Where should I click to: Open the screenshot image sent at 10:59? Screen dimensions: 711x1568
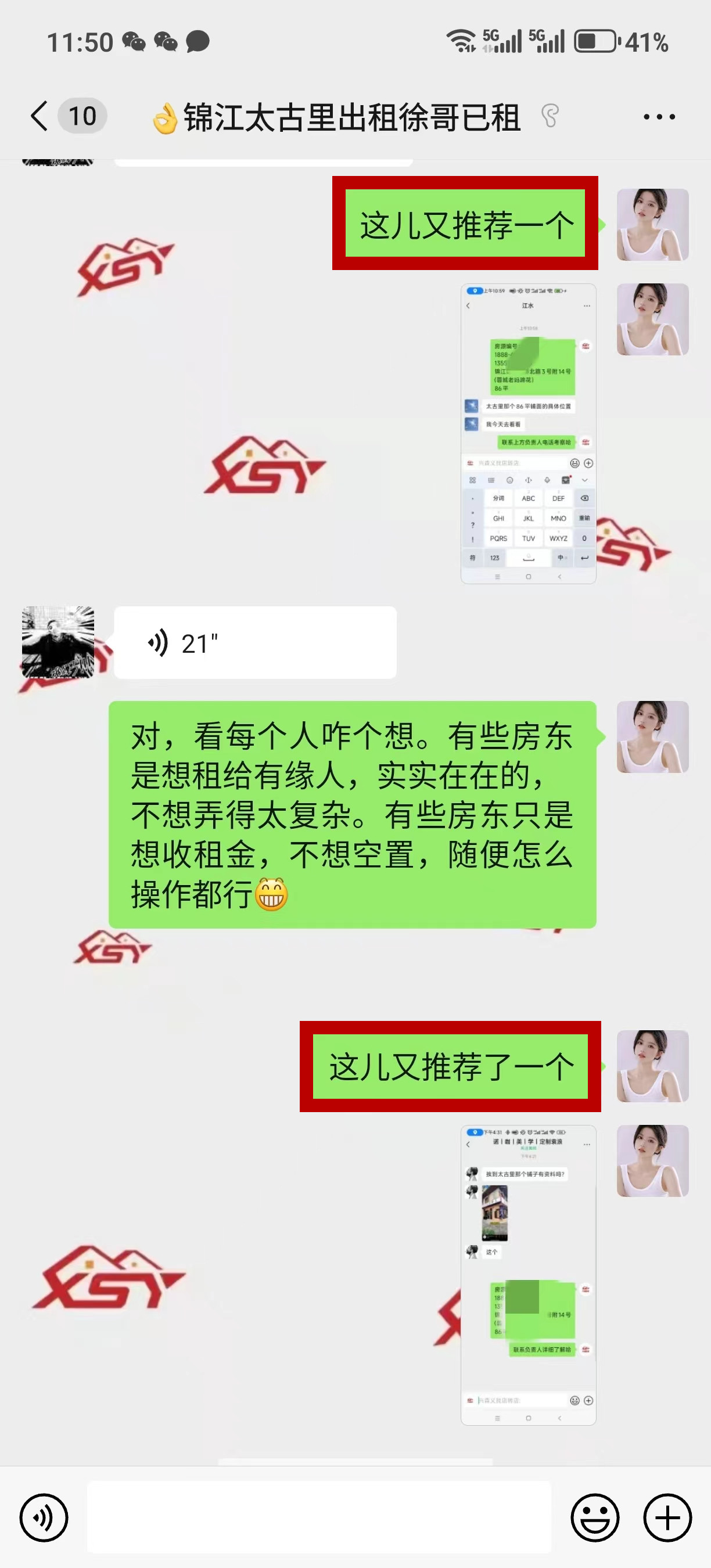tap(528, 433)
